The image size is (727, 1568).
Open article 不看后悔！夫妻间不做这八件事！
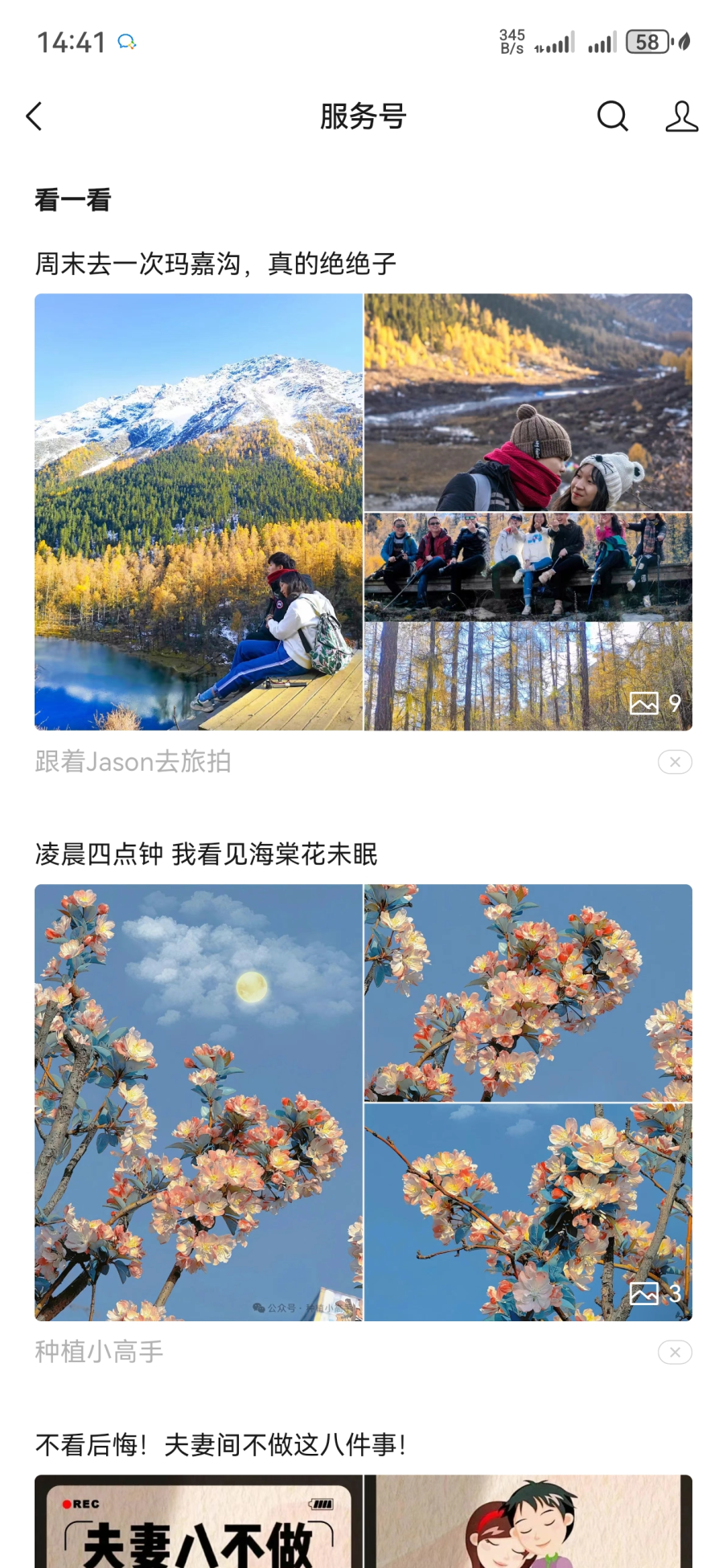221,1445
